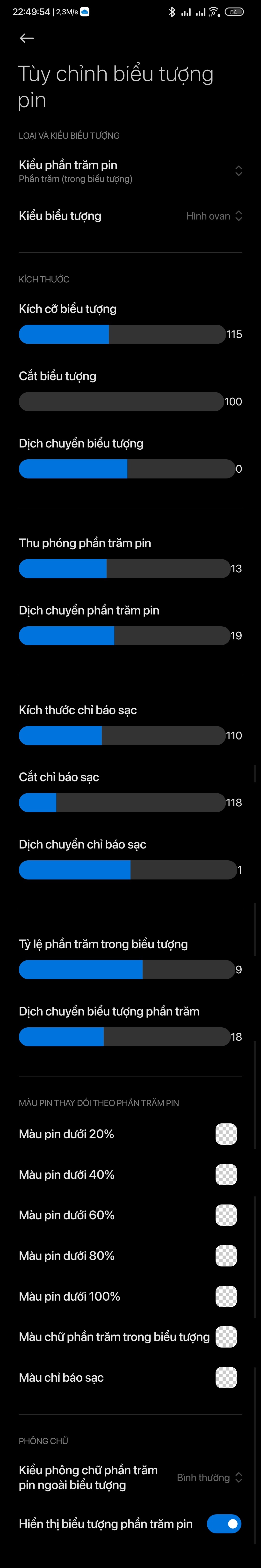The image size is (261, 1568).
Task: Tap the Thu phóng phần trăm pin slider
Action: point(124,568)
